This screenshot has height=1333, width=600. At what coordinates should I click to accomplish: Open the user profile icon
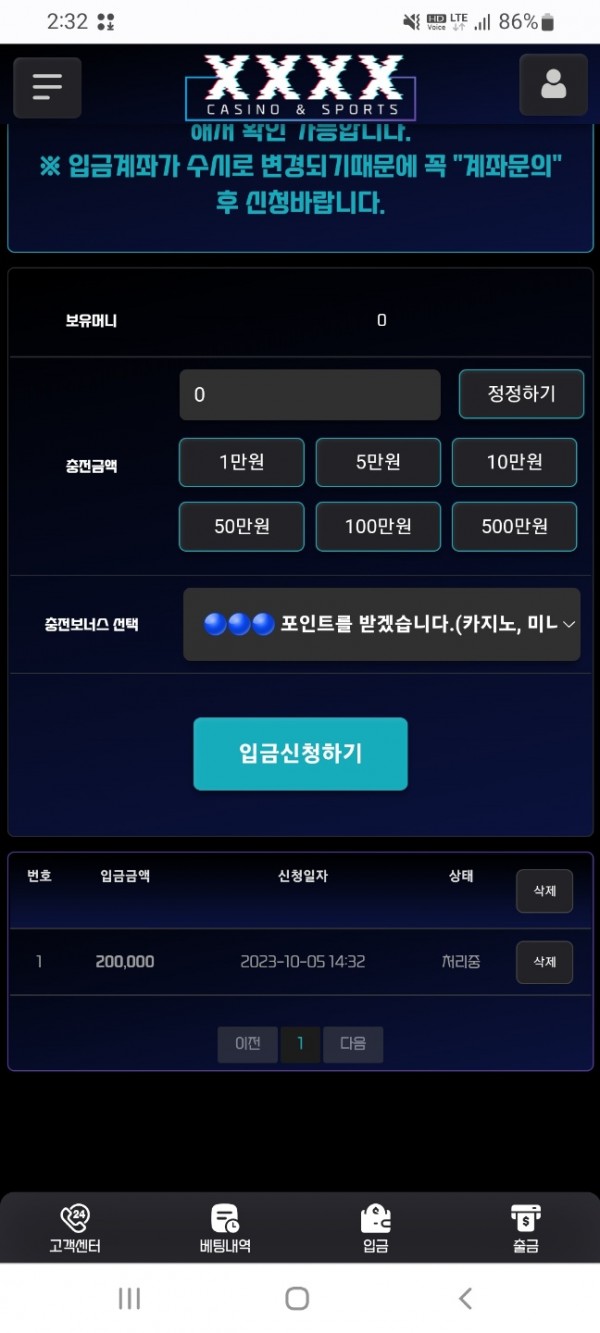[553, 85]
